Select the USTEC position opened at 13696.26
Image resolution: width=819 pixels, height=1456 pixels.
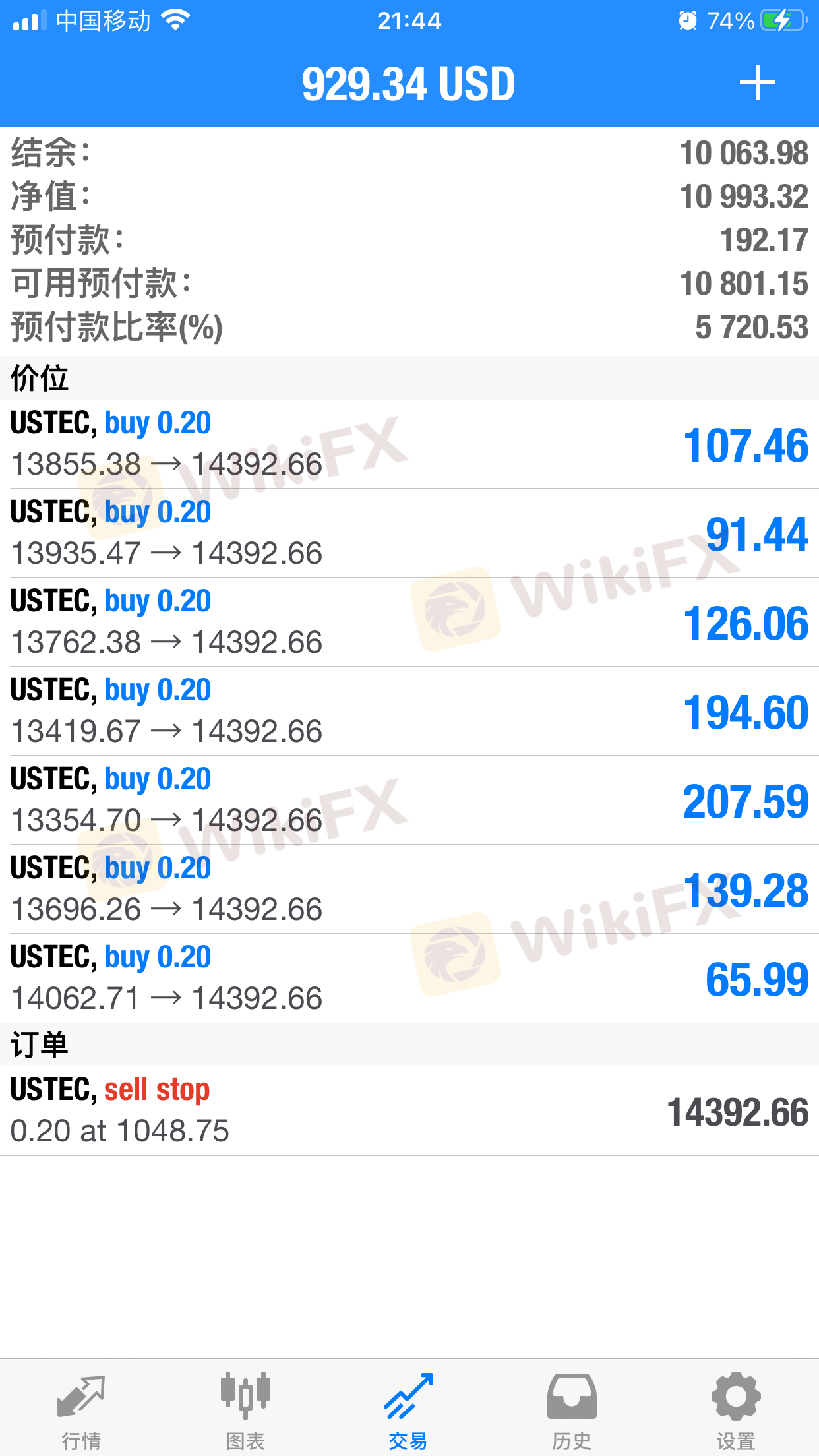coord(409,889)
